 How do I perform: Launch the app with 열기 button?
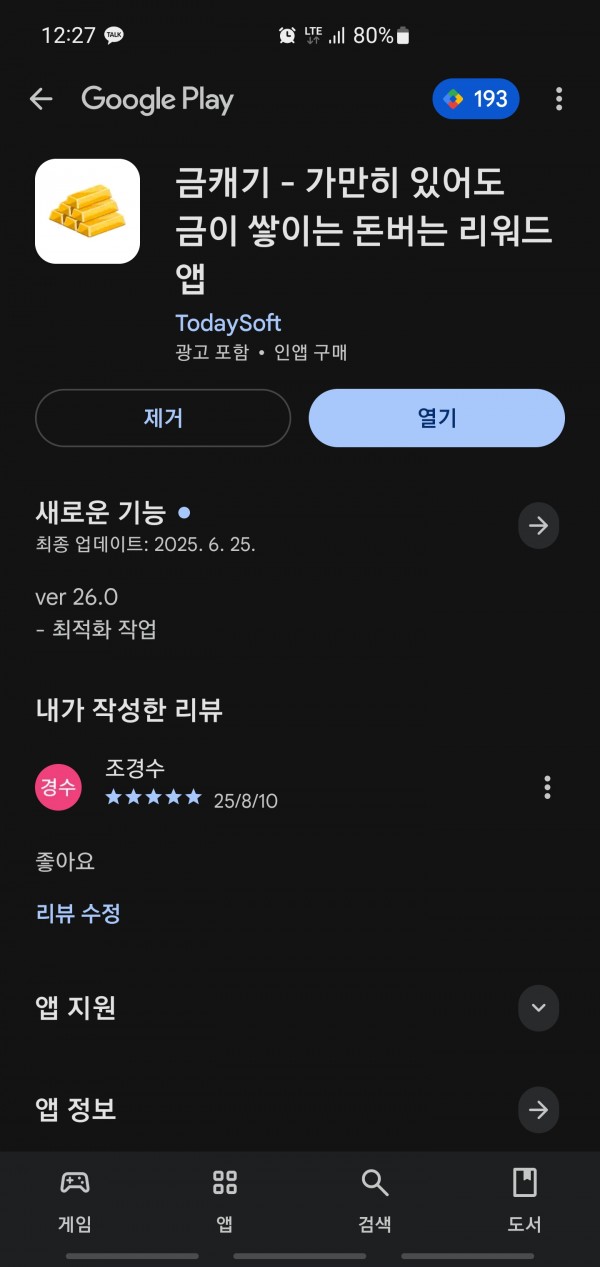coord(437,418)
